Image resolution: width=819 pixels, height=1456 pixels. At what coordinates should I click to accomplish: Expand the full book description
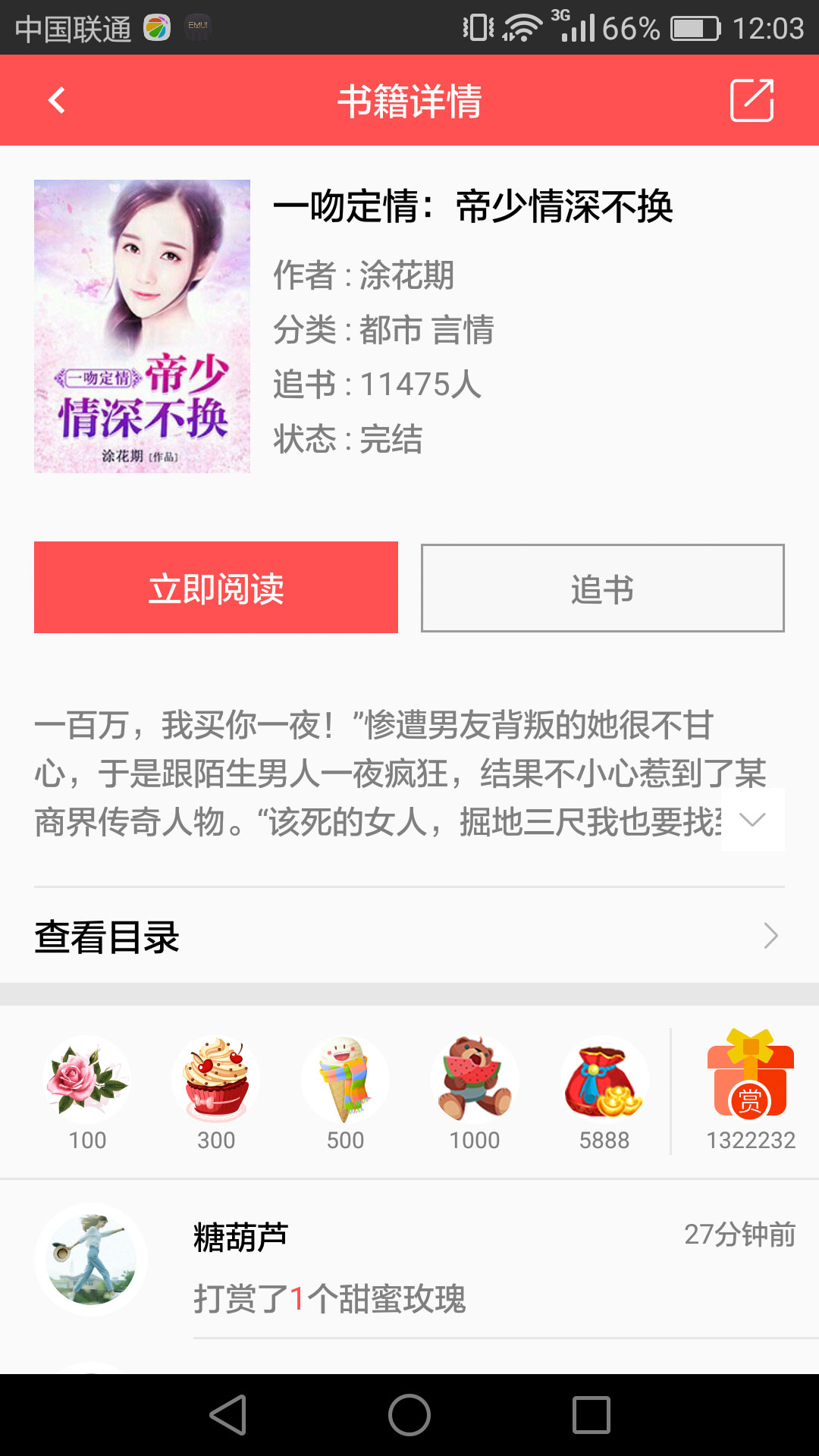click(752, 820)
